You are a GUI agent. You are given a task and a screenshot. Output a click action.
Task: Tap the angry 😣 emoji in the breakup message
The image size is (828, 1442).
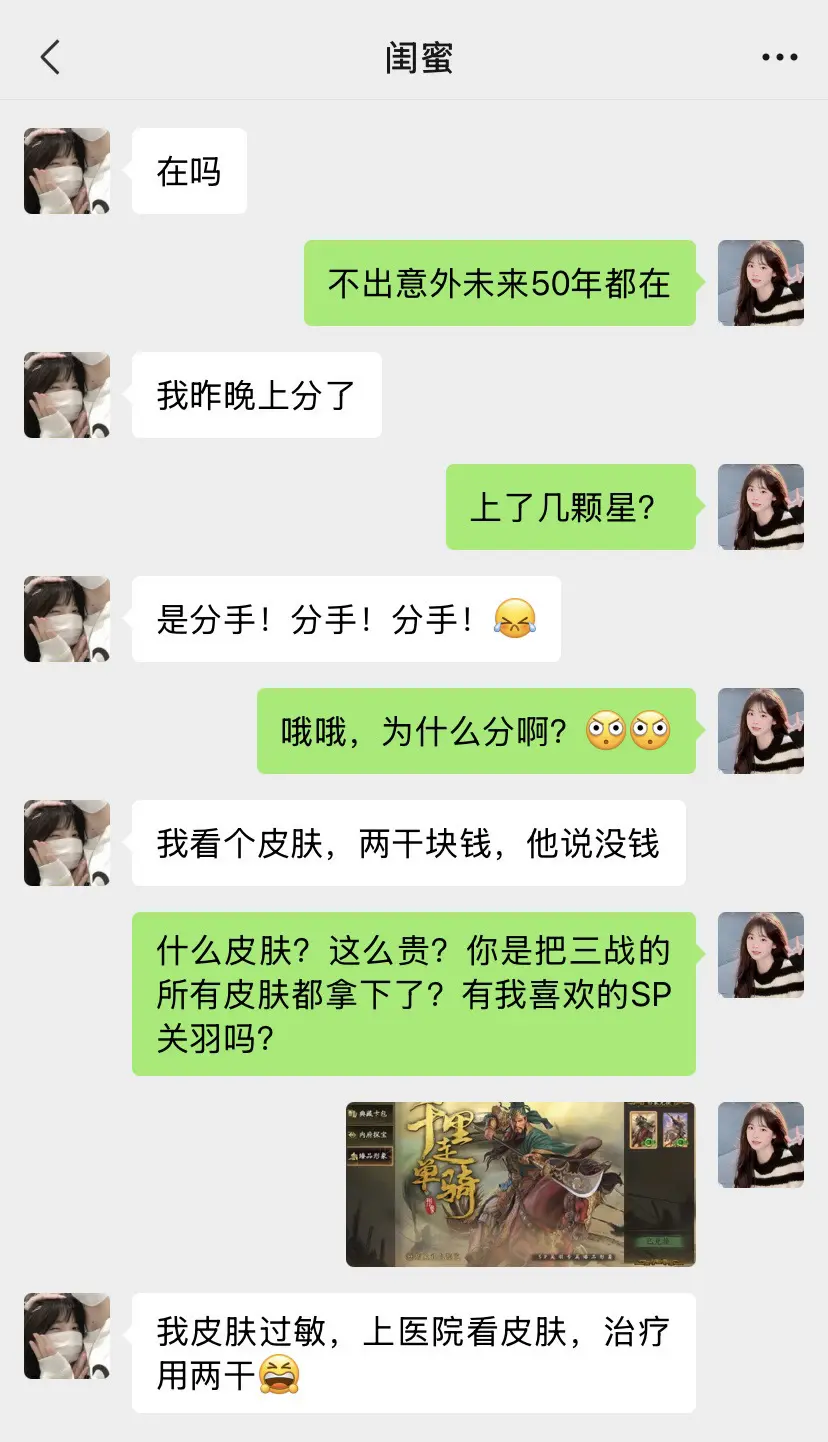[x=520, y=619]
